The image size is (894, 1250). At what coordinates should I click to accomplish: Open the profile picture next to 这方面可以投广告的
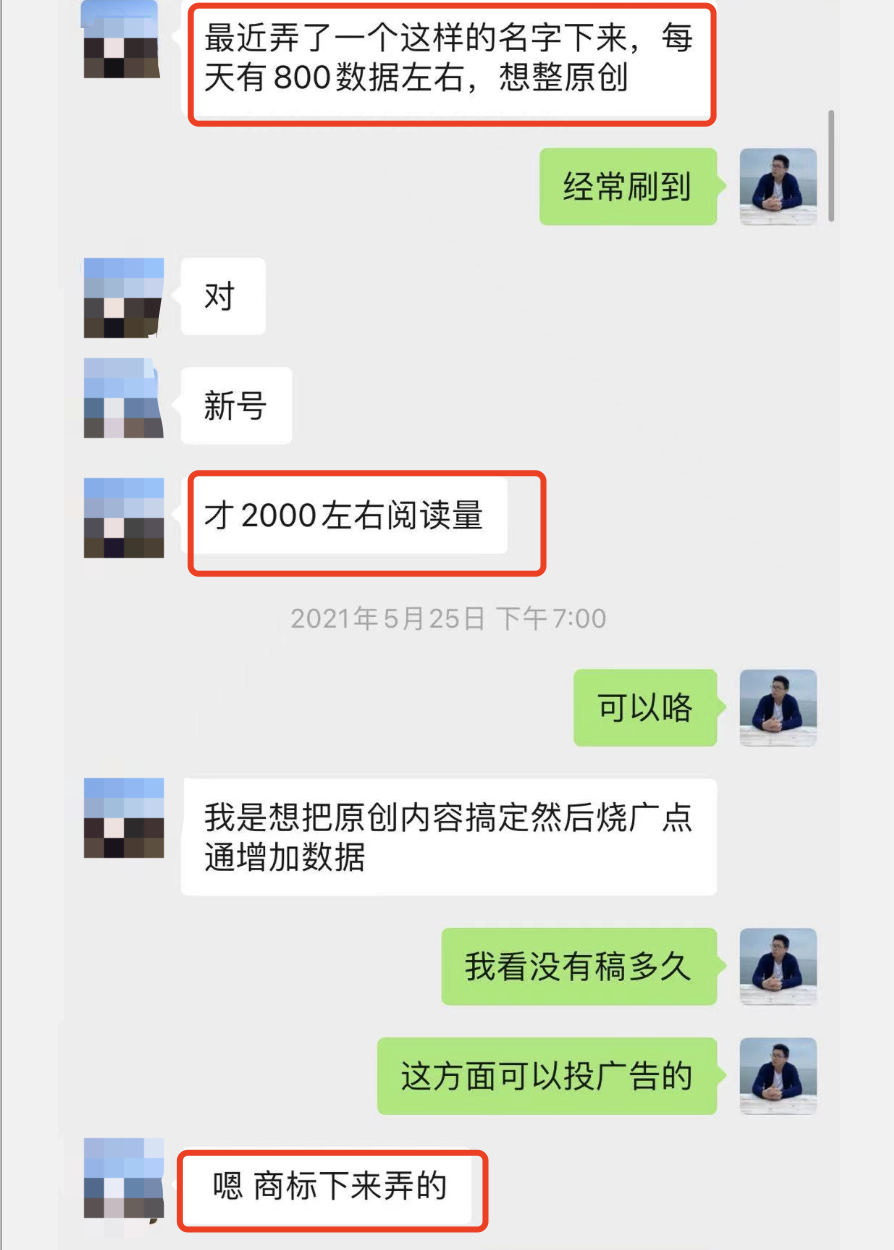click(x=778, y=1077)
